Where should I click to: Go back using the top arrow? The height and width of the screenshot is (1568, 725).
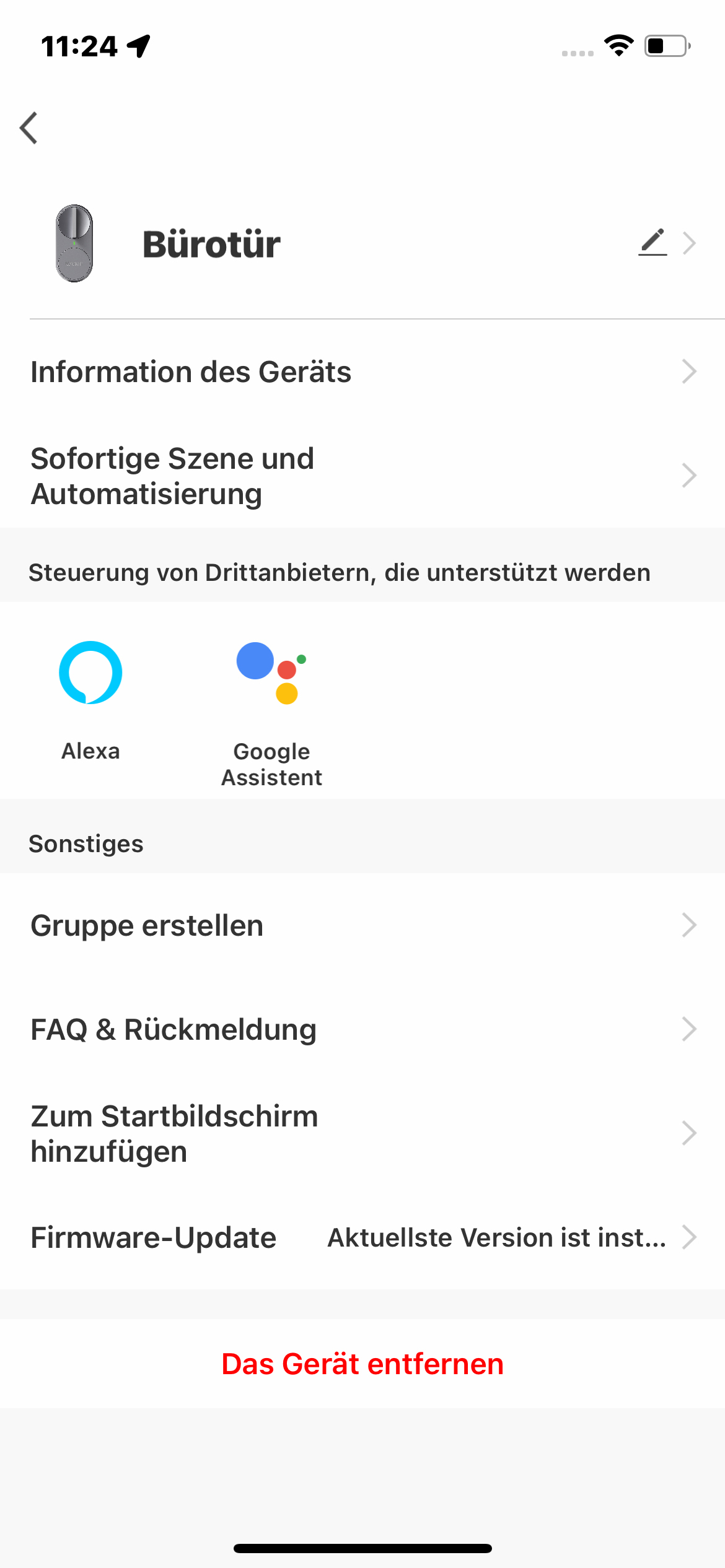click(29, 128)
